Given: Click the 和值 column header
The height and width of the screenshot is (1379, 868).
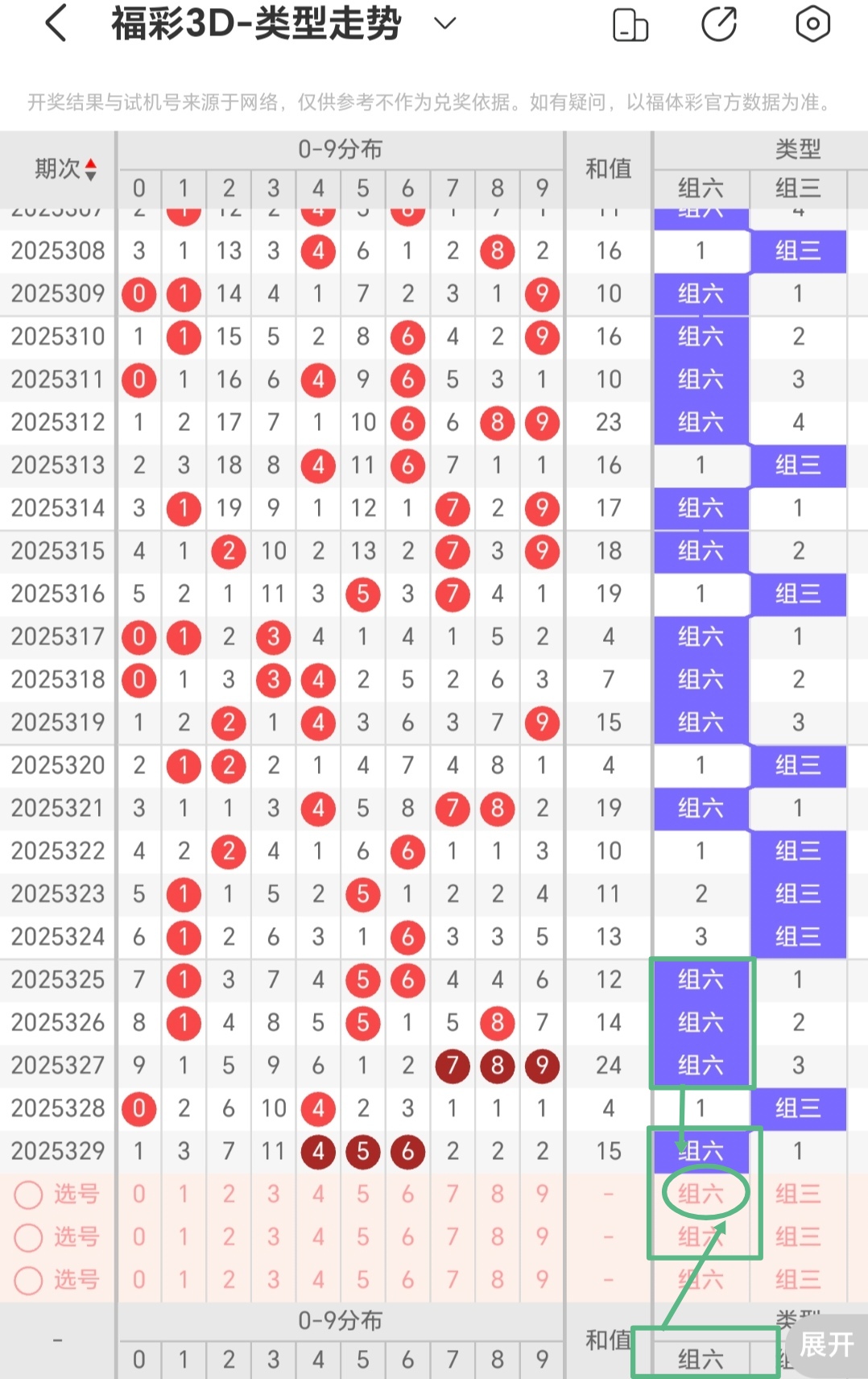Looking at the screenshot, I should coord(606,169).
